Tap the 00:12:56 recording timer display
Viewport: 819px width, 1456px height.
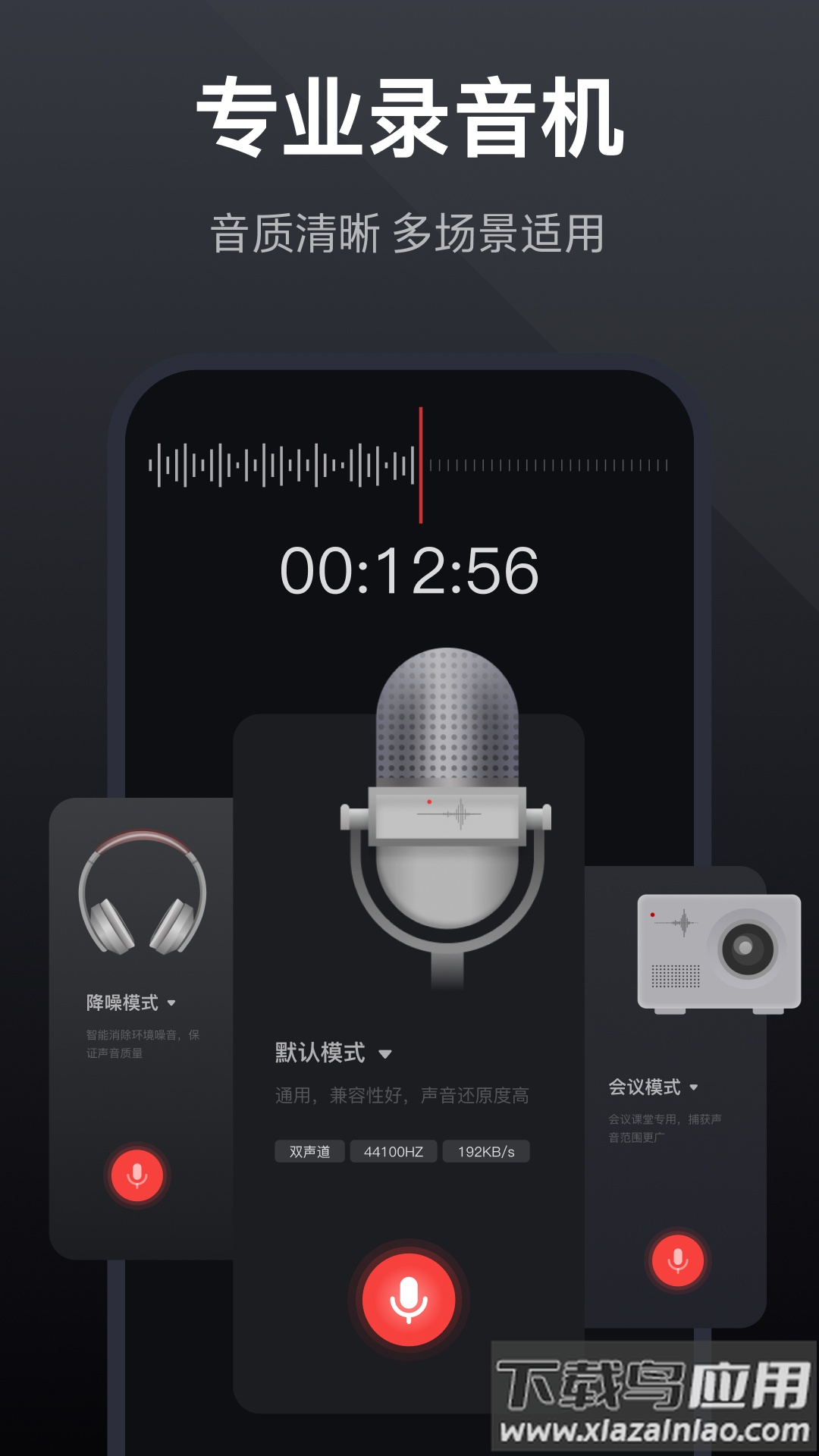(x=409, y=570)
